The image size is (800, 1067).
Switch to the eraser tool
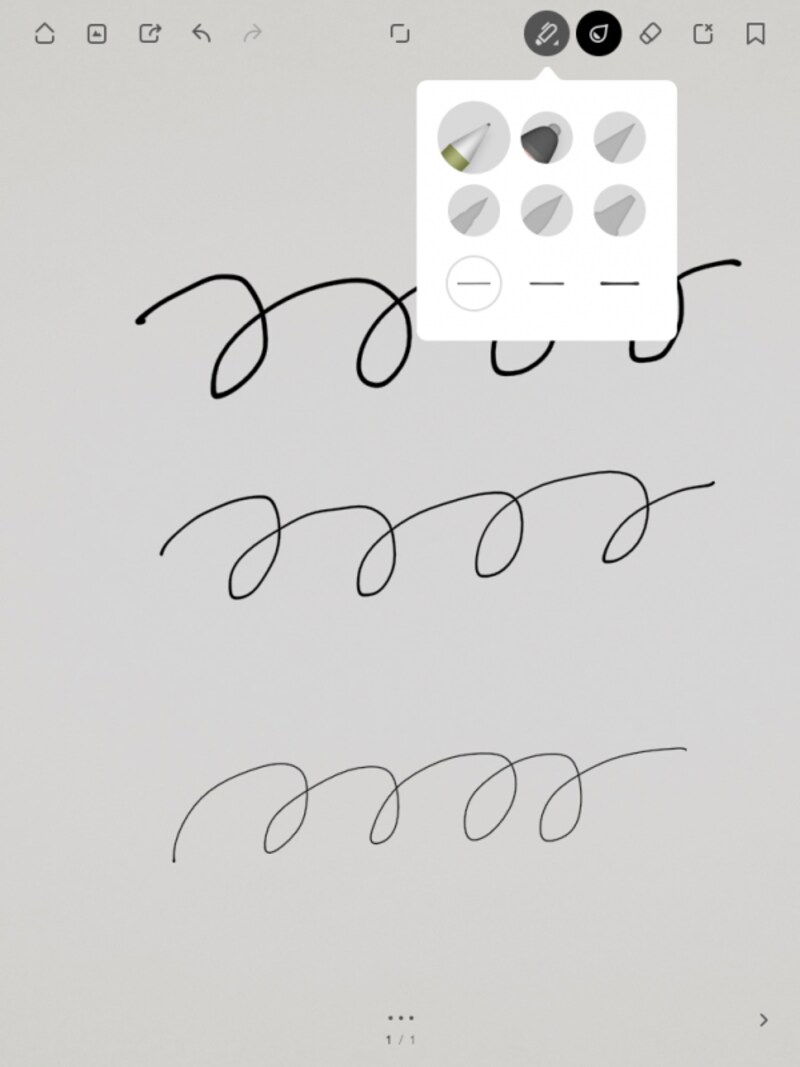coord(650,34)
